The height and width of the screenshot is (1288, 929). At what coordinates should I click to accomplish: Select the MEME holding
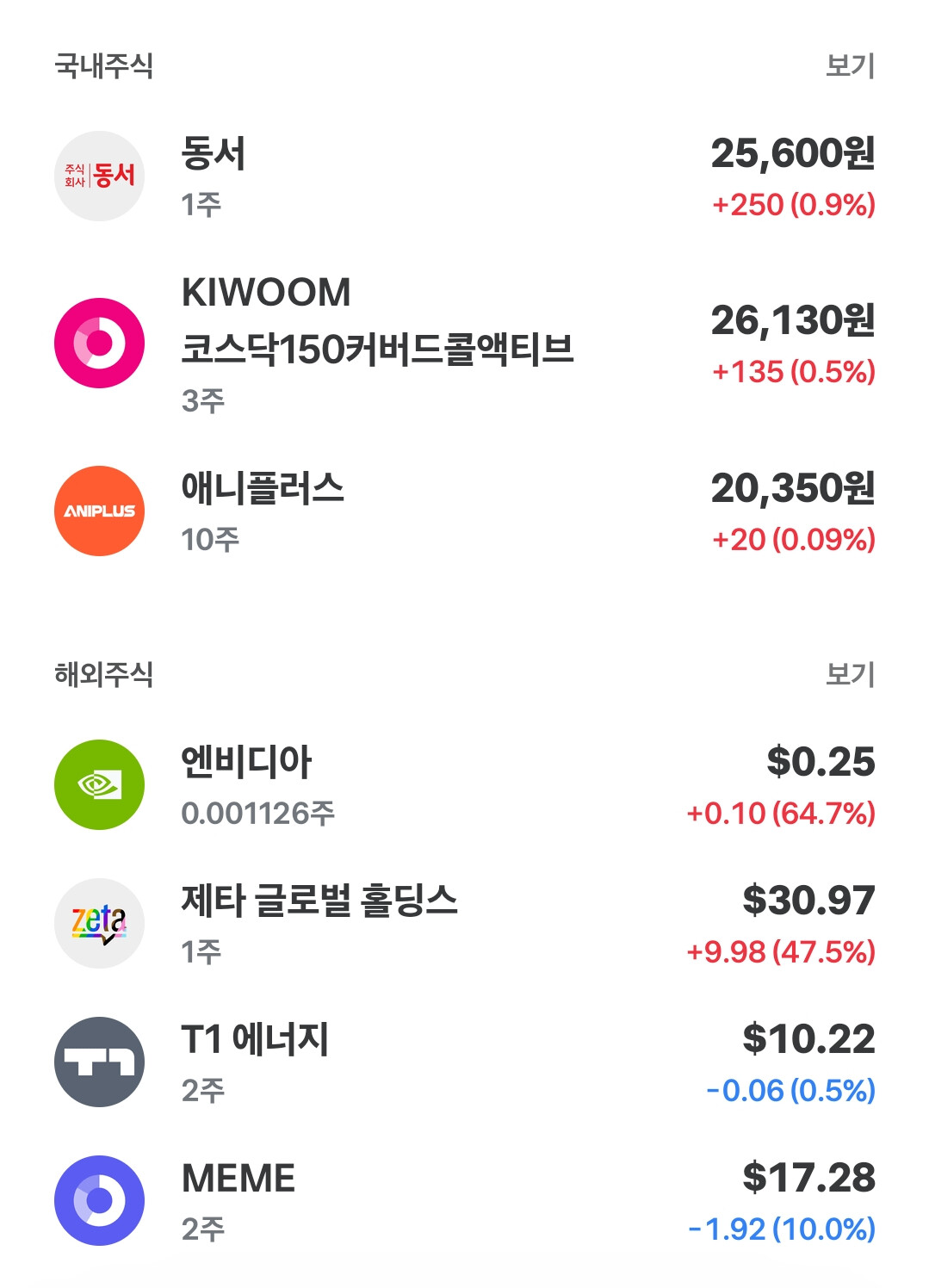[464, 1201]
